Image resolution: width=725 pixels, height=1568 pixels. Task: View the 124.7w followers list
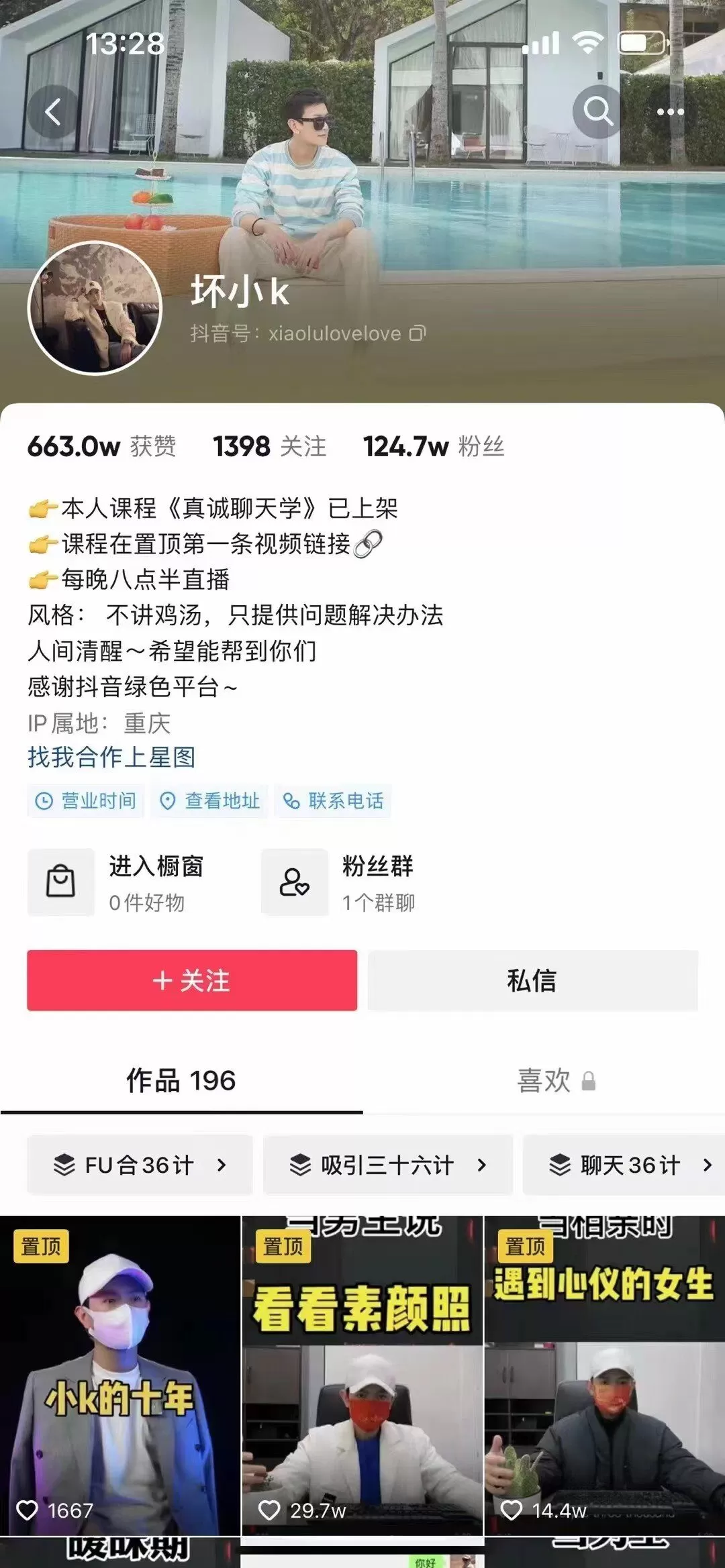(x=433, y=447)
